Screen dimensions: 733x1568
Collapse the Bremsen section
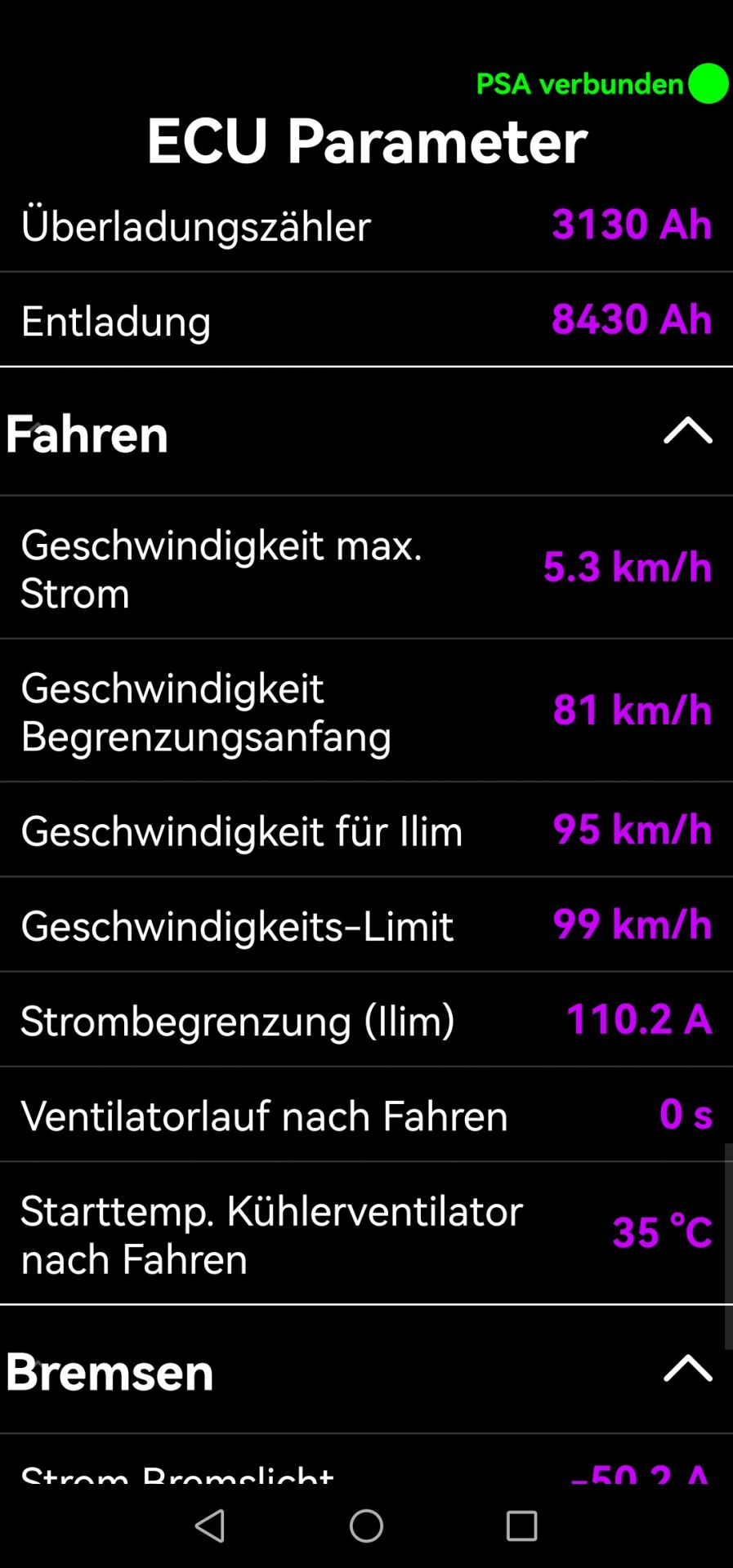point(687,1369)
